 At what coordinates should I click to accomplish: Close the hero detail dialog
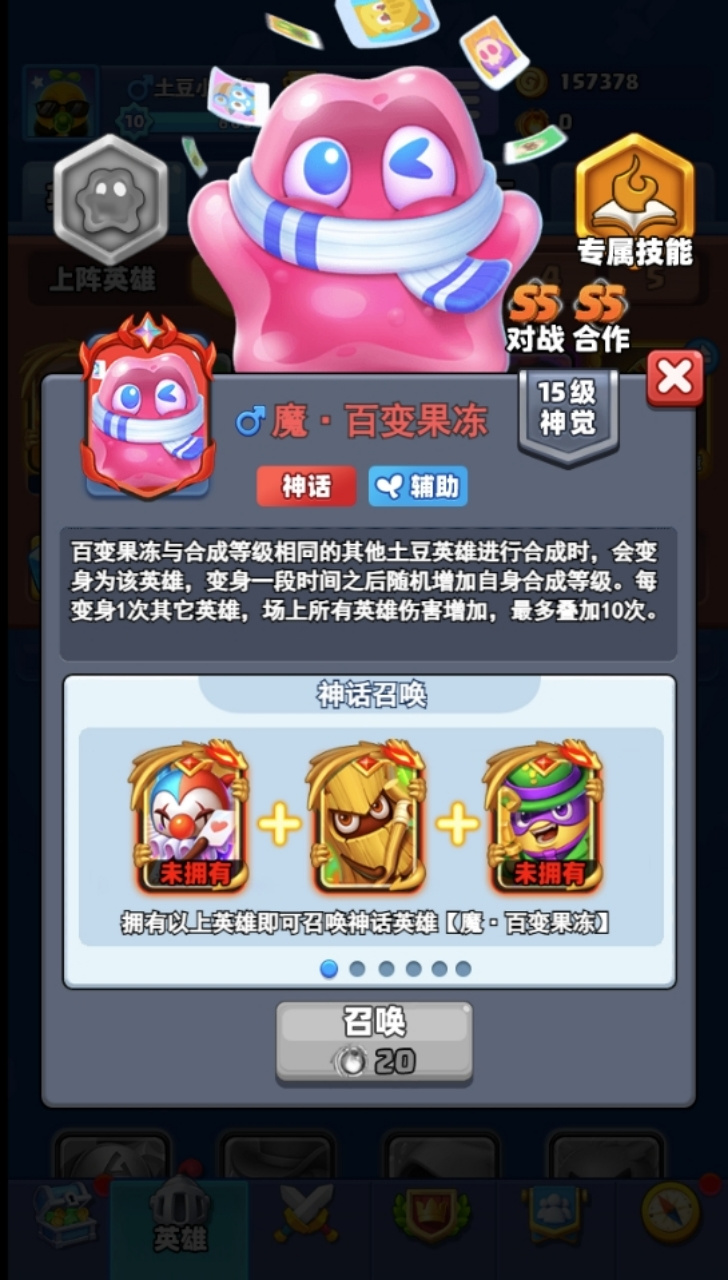[675, 377]
